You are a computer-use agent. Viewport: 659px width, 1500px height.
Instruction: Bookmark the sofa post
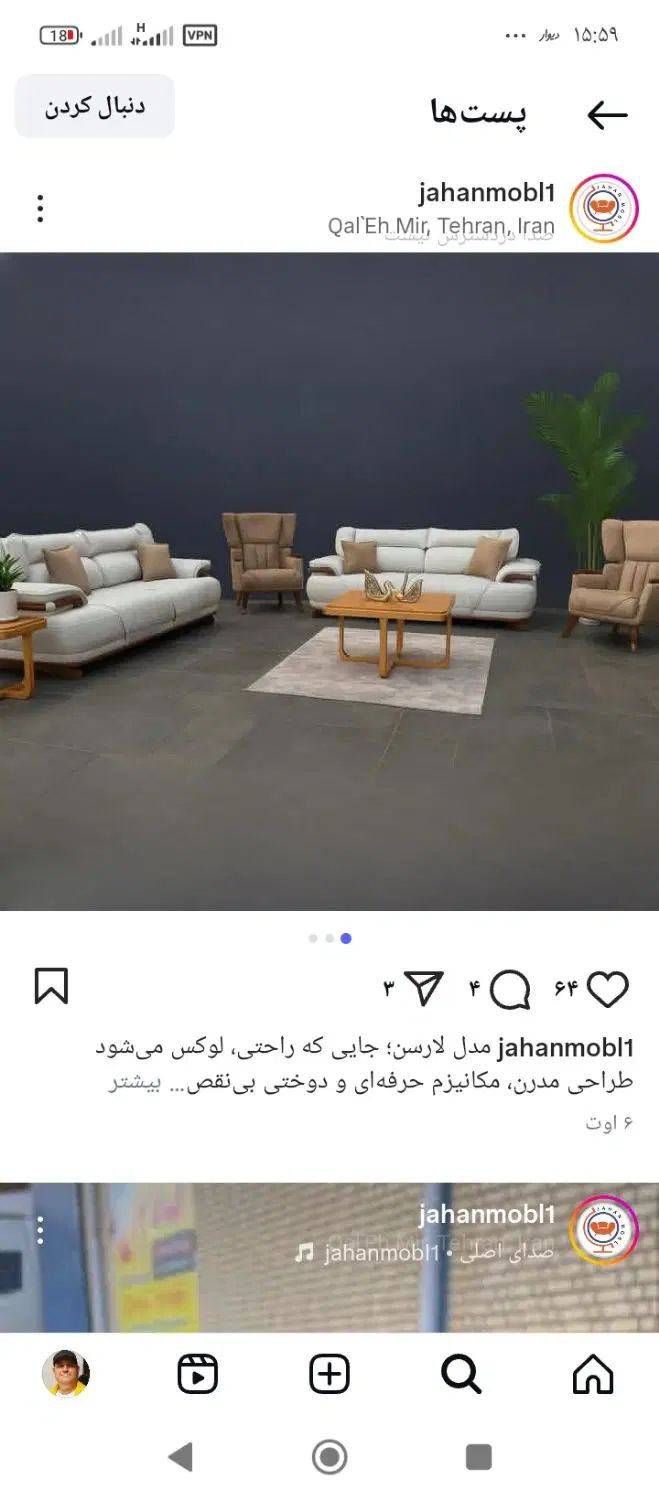click(x=51, y=986)
